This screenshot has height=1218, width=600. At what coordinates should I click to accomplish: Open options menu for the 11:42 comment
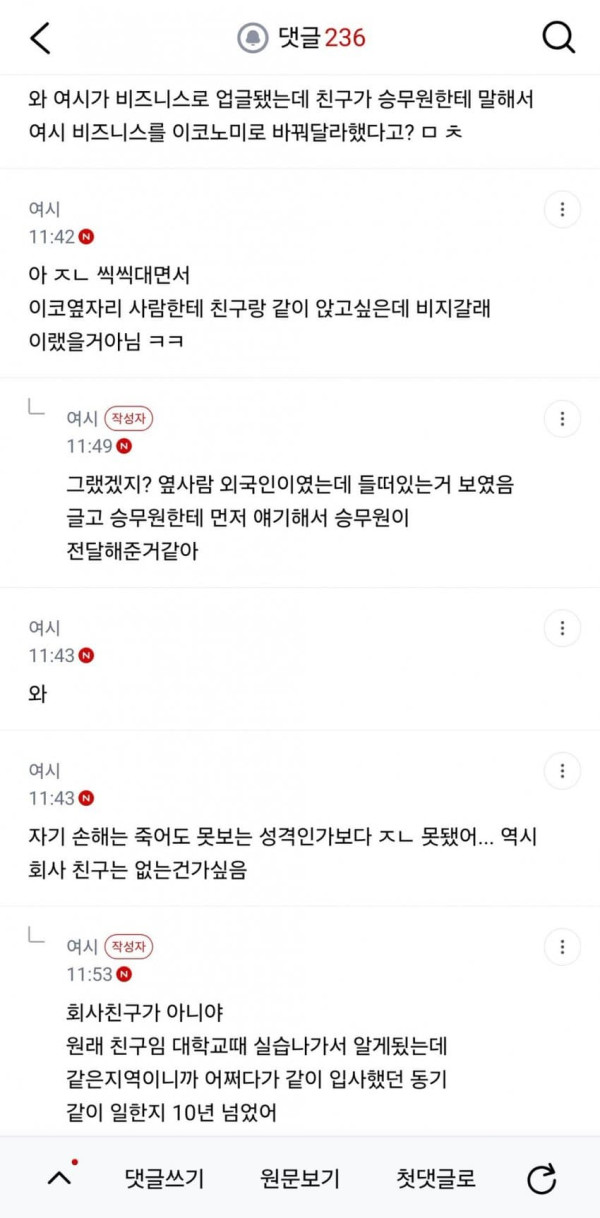[x=562, y=210]
